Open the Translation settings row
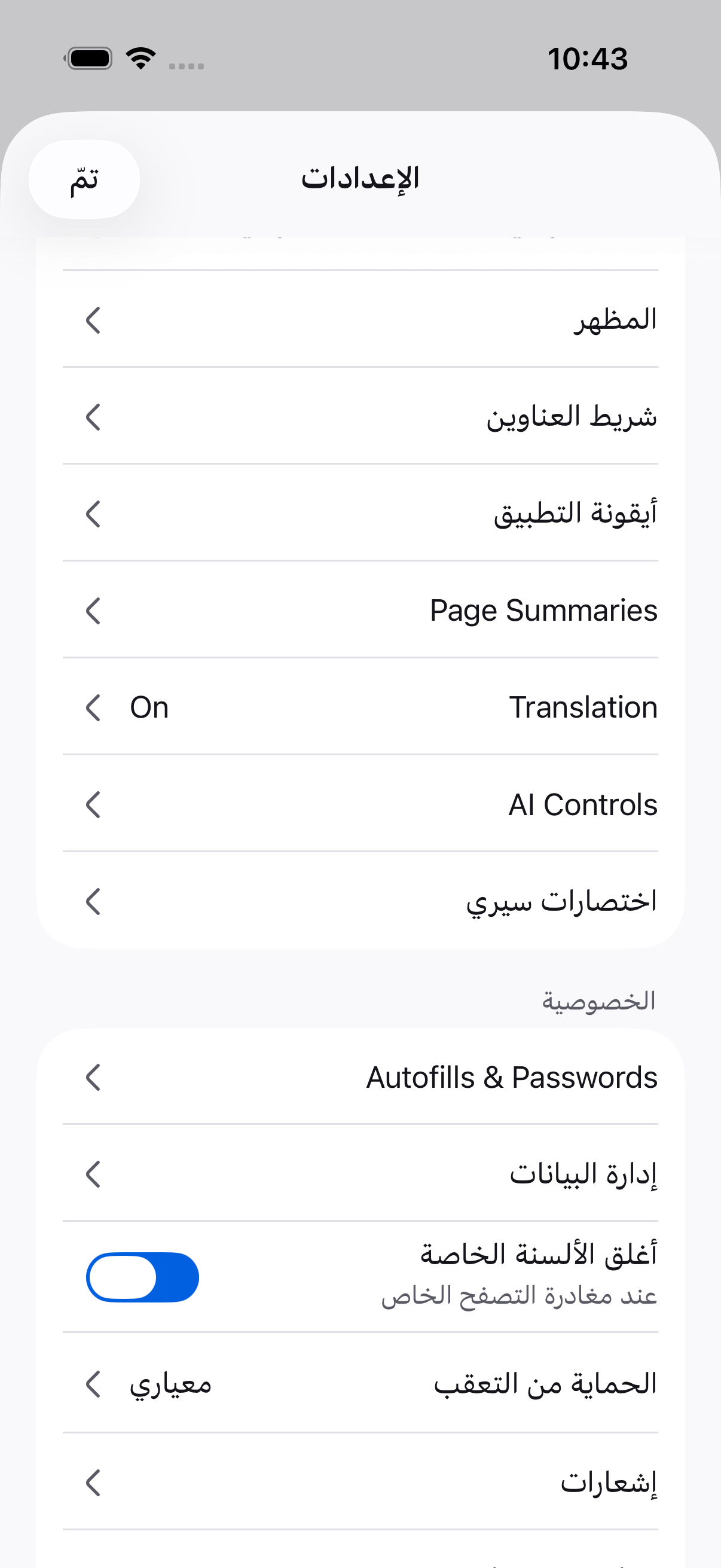The image size is (721, 1568). 360,707
